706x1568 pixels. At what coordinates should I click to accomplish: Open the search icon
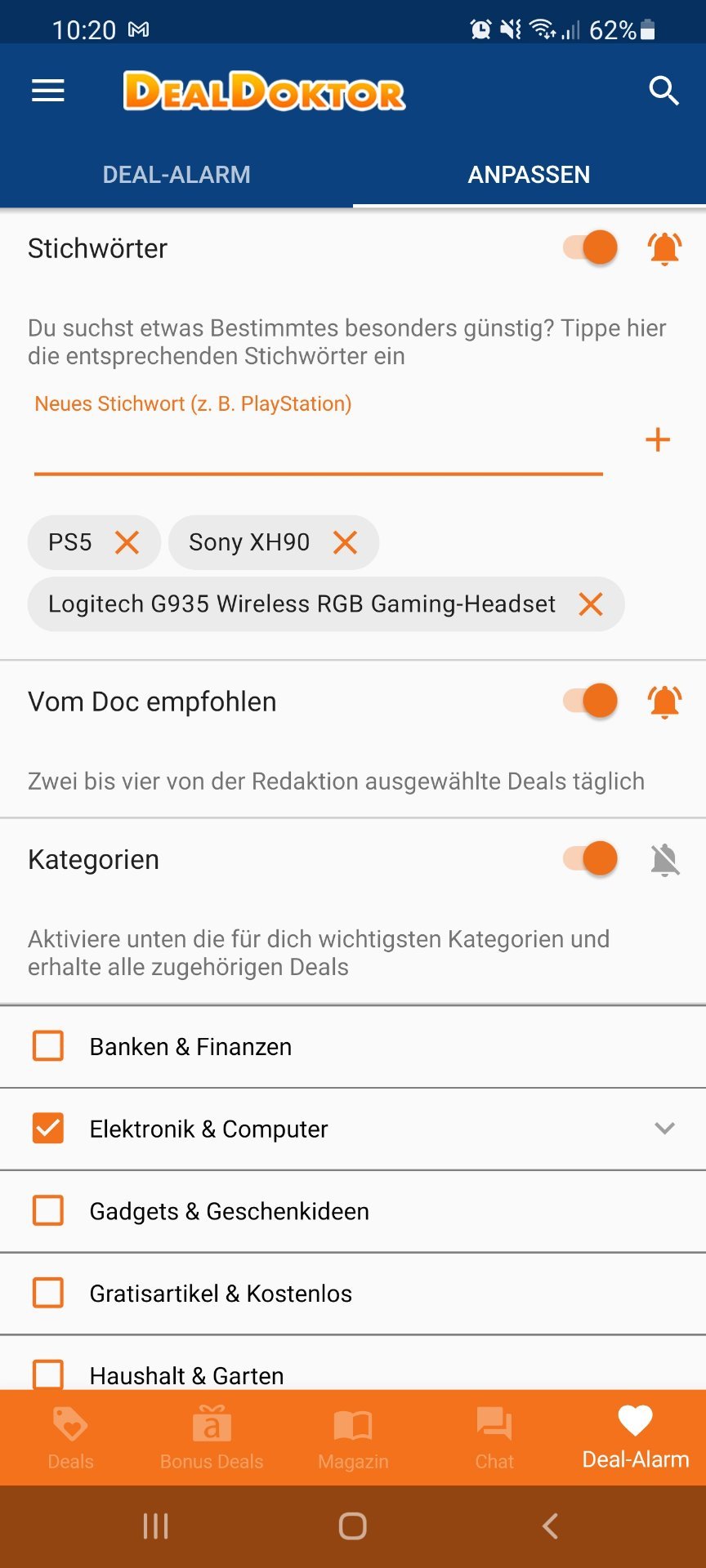click(x=664, y=91)
